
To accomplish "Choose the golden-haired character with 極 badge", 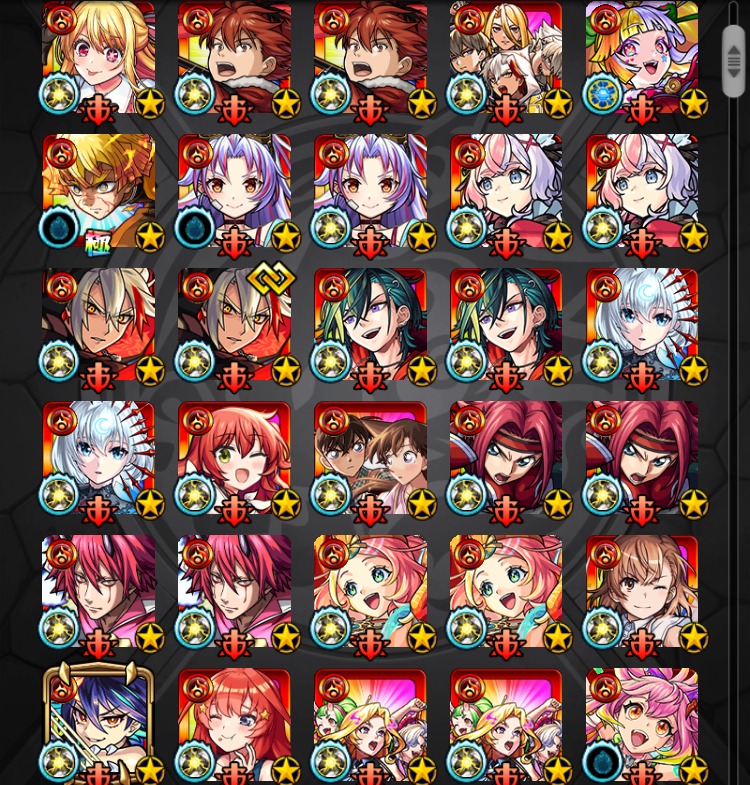I will coord(98,192).
